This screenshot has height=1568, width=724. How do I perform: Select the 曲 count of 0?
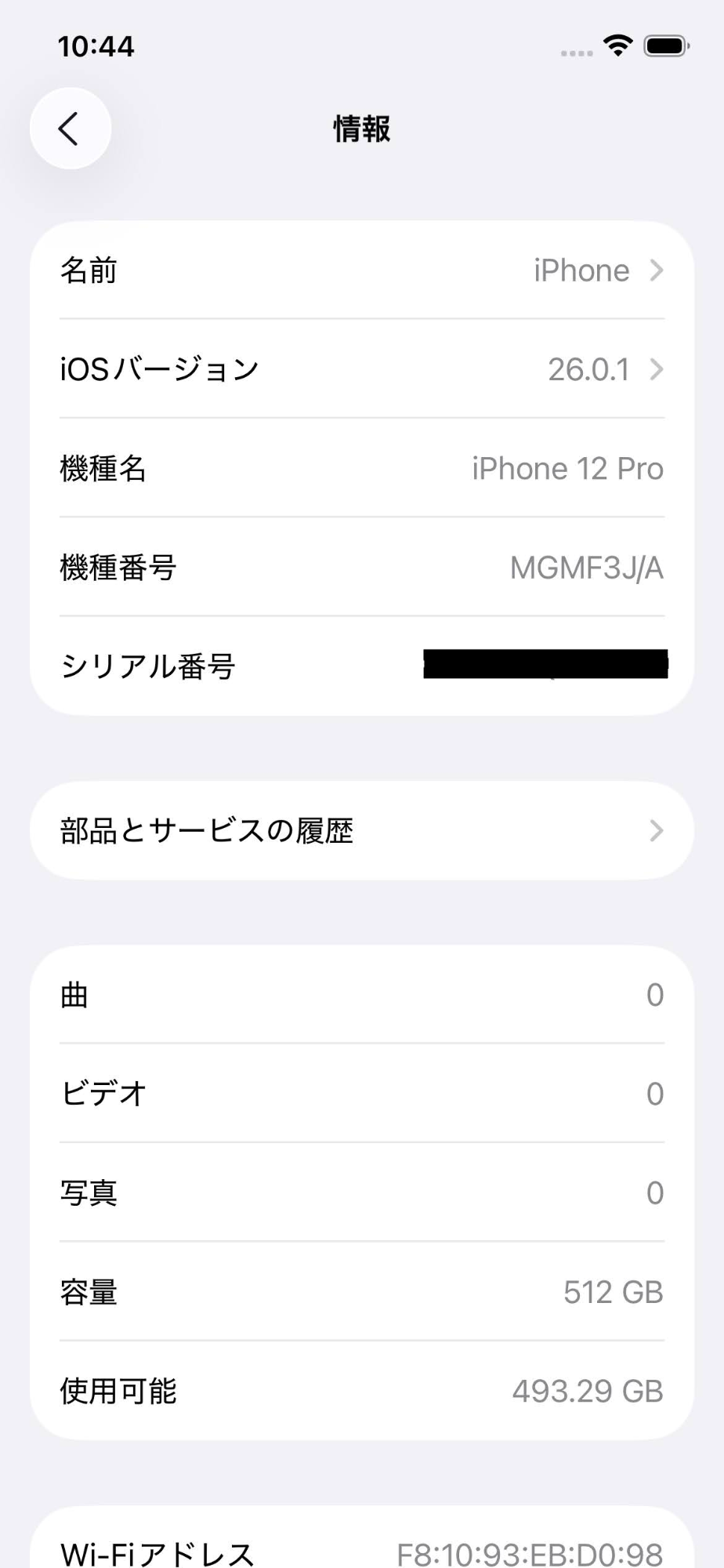[655, 994]
